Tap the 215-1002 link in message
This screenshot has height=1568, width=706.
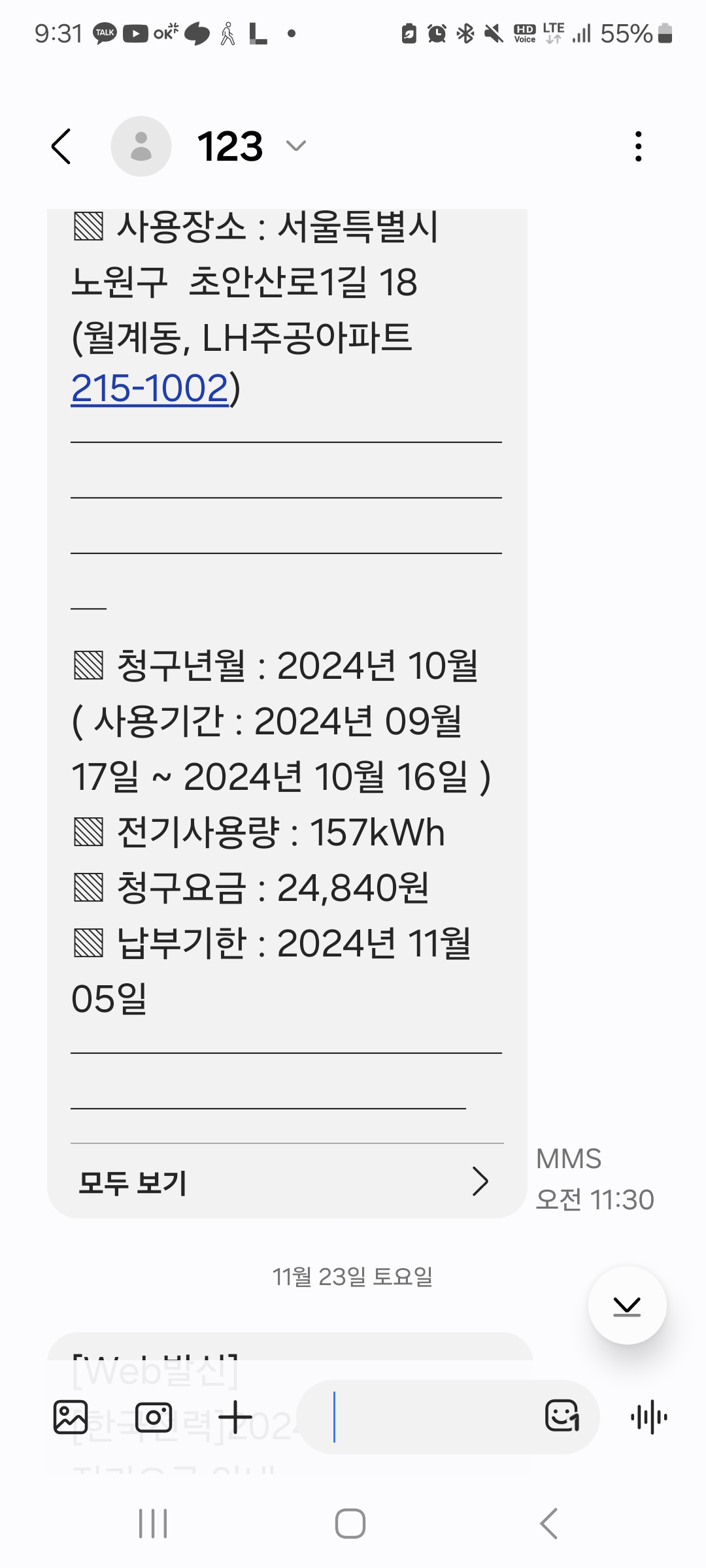coord(150,389)
